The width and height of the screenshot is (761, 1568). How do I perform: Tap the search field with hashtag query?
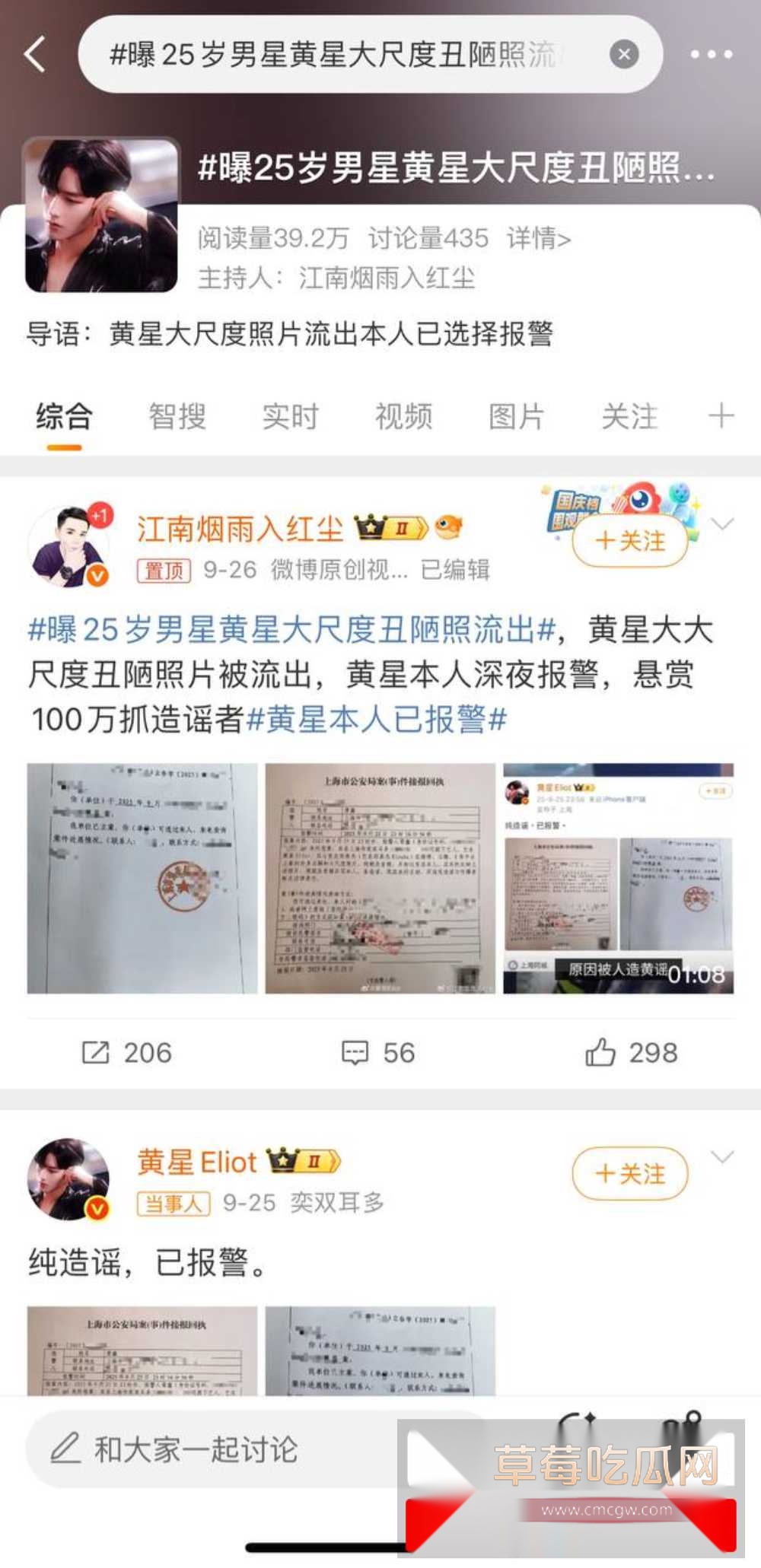(335, 55)
